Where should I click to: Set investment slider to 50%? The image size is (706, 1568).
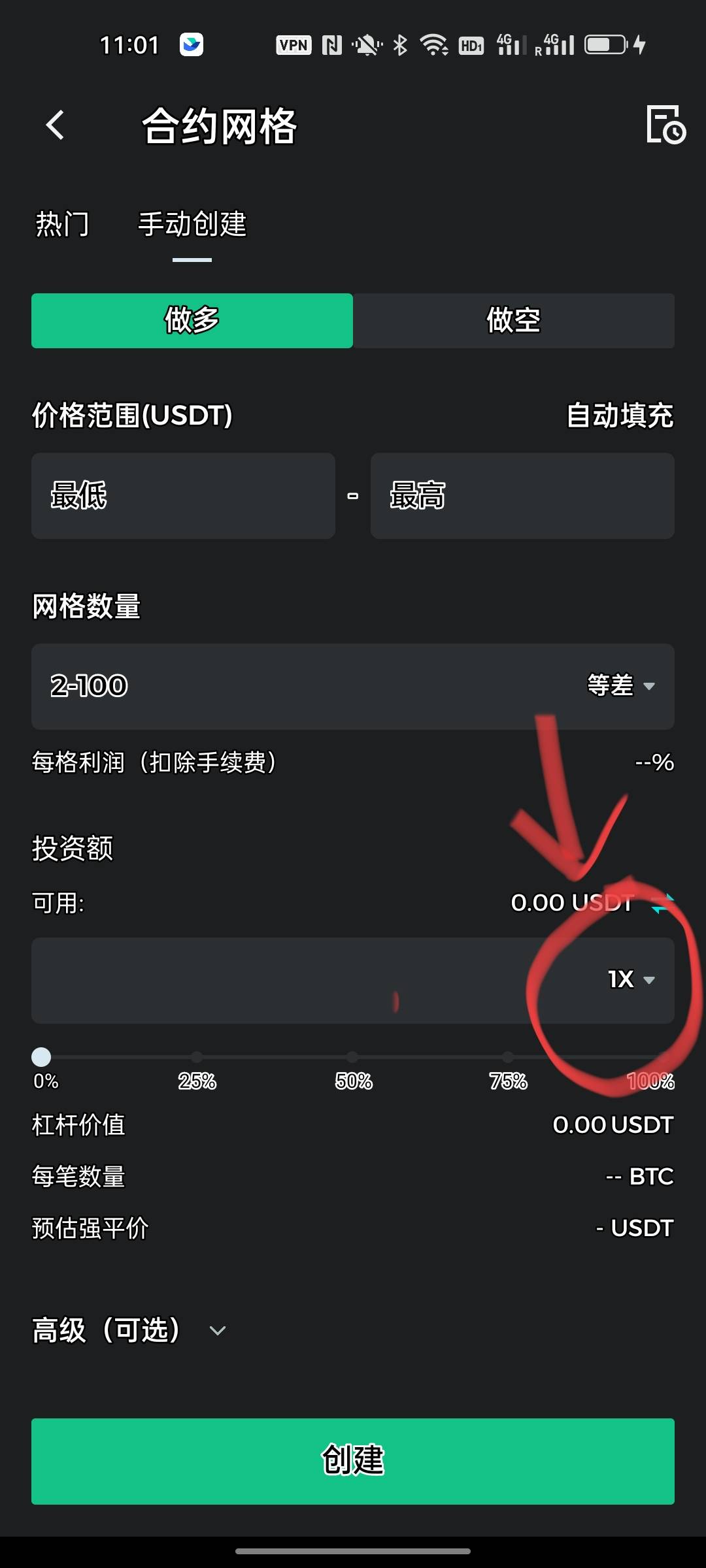click(353, 1057)
